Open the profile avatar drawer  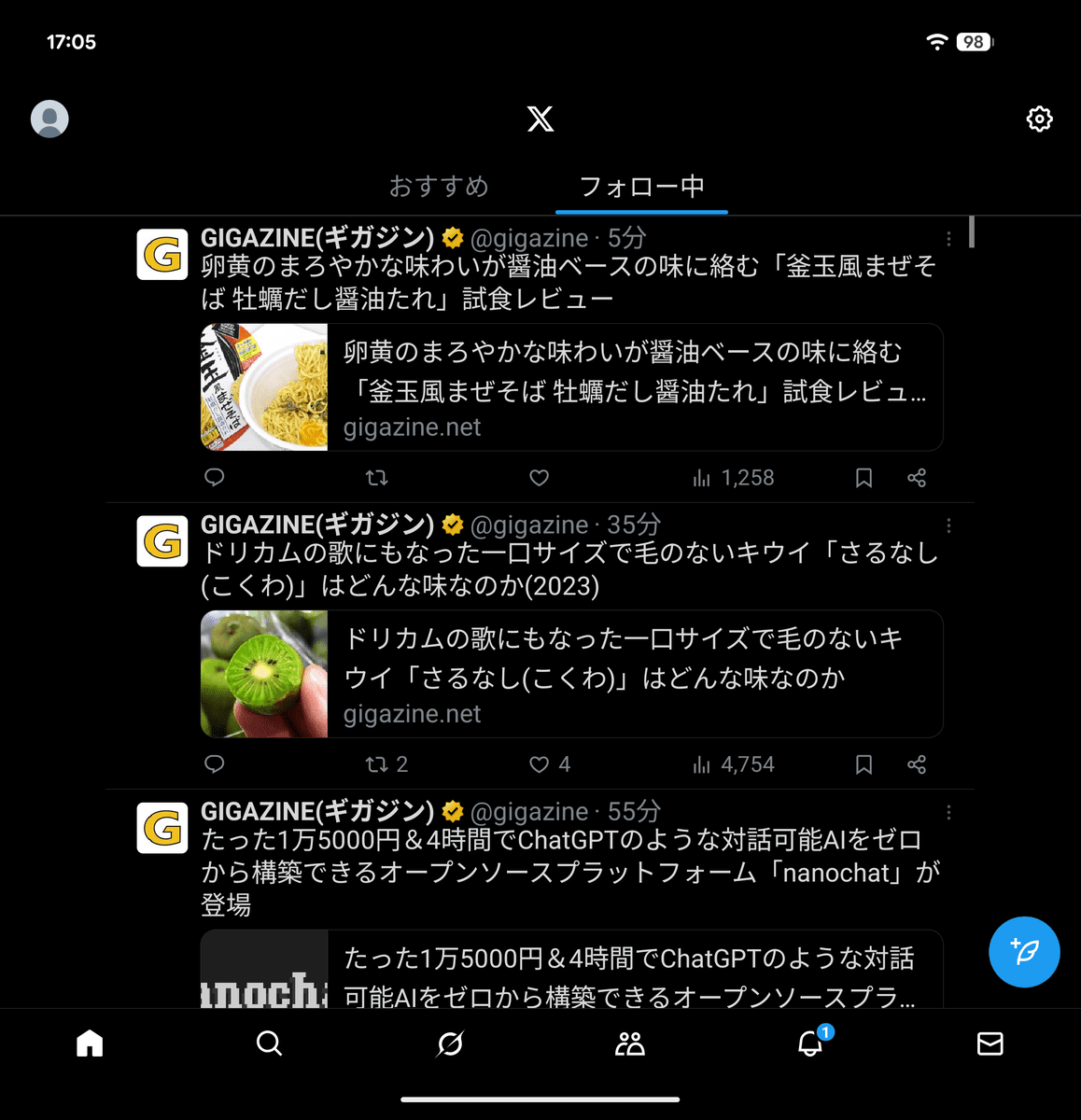(49, 119)
